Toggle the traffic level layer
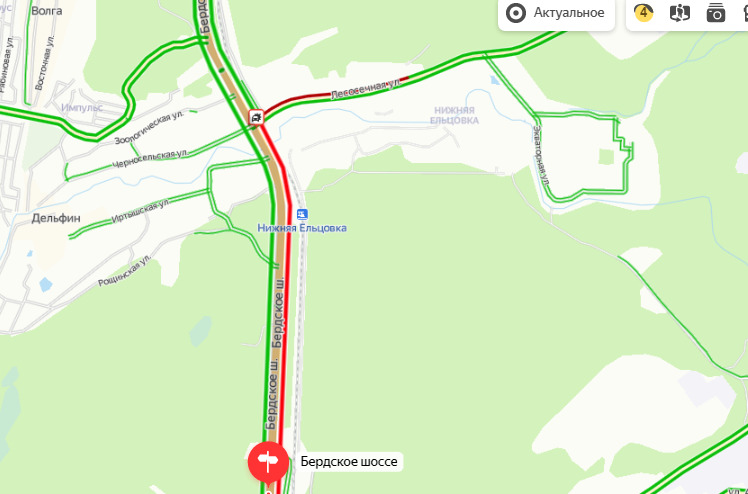This screenshot has width=748, height=494. (x=644, y=13)
